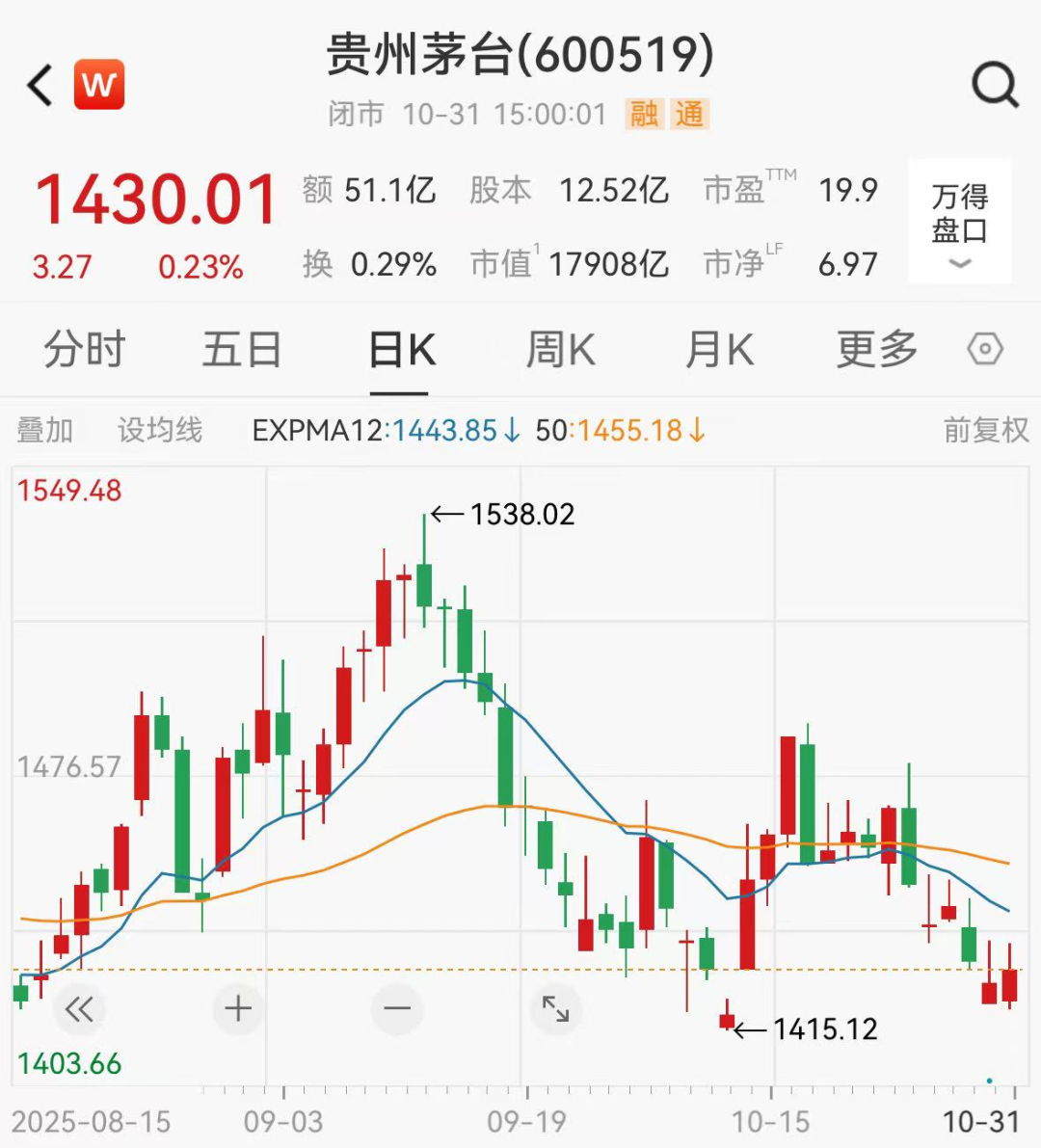
Task: Tap 叠加 to overlay another stock
Action: [x=44, y=430]
